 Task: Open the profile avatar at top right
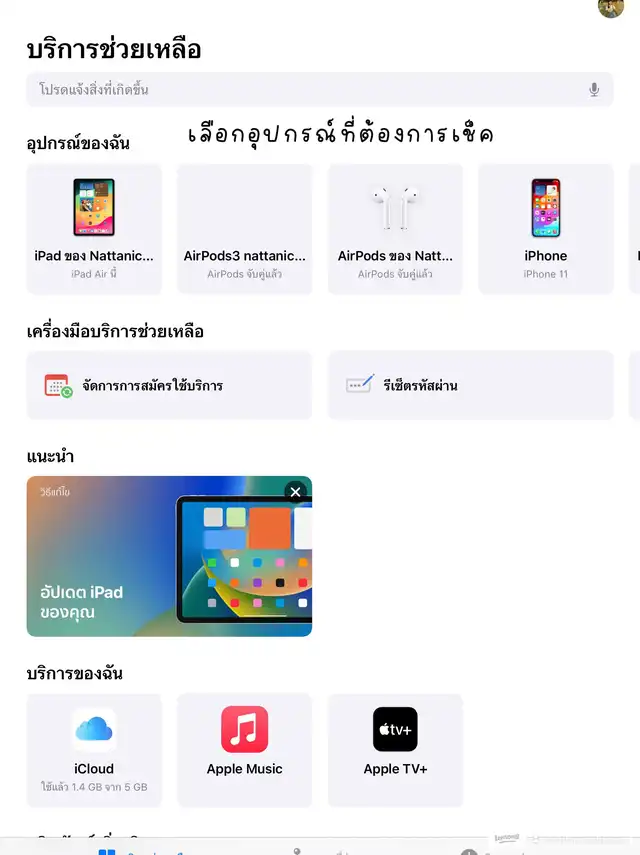611,7
